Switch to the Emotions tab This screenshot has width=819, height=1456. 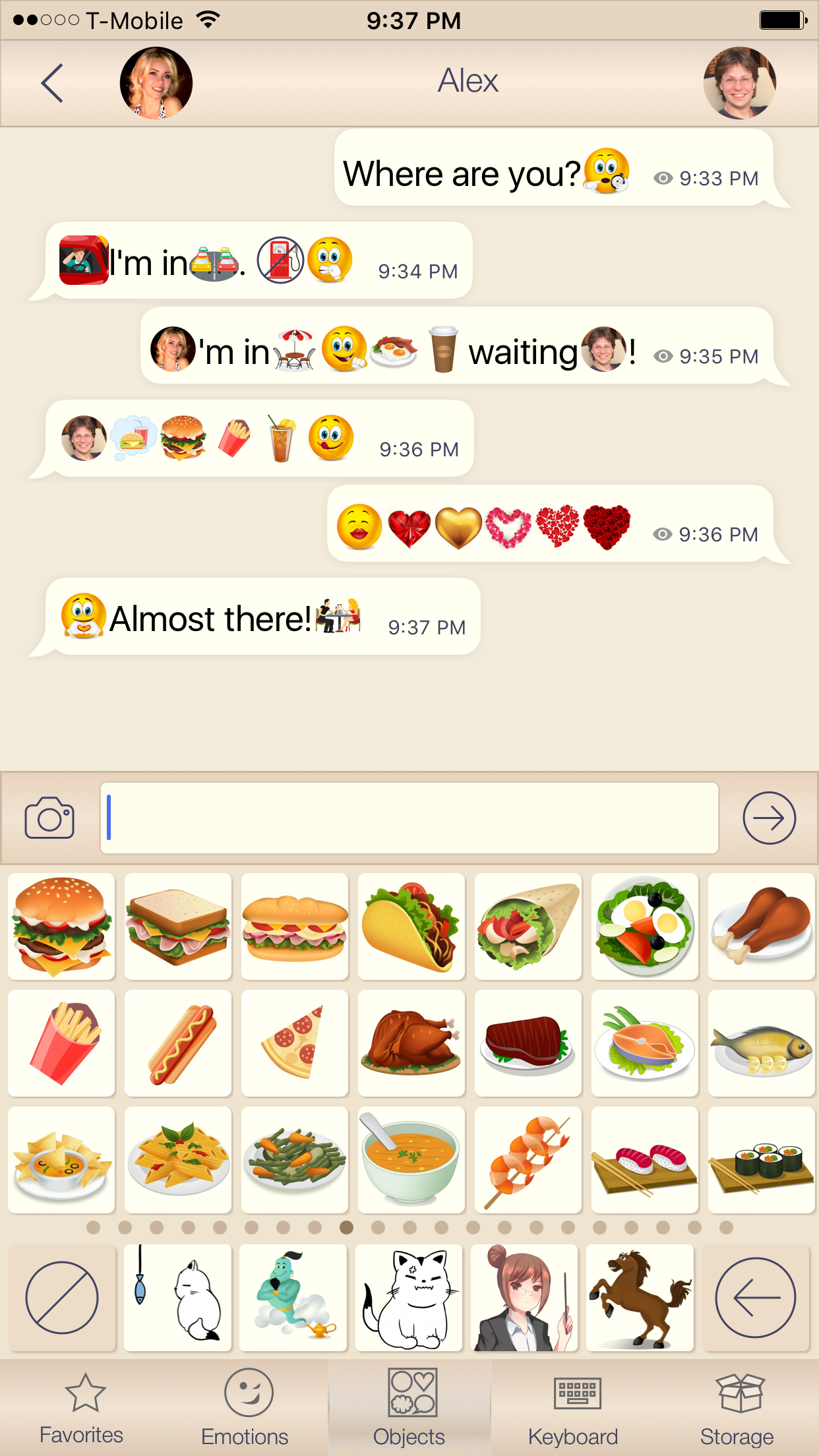tap(245, 1408)
